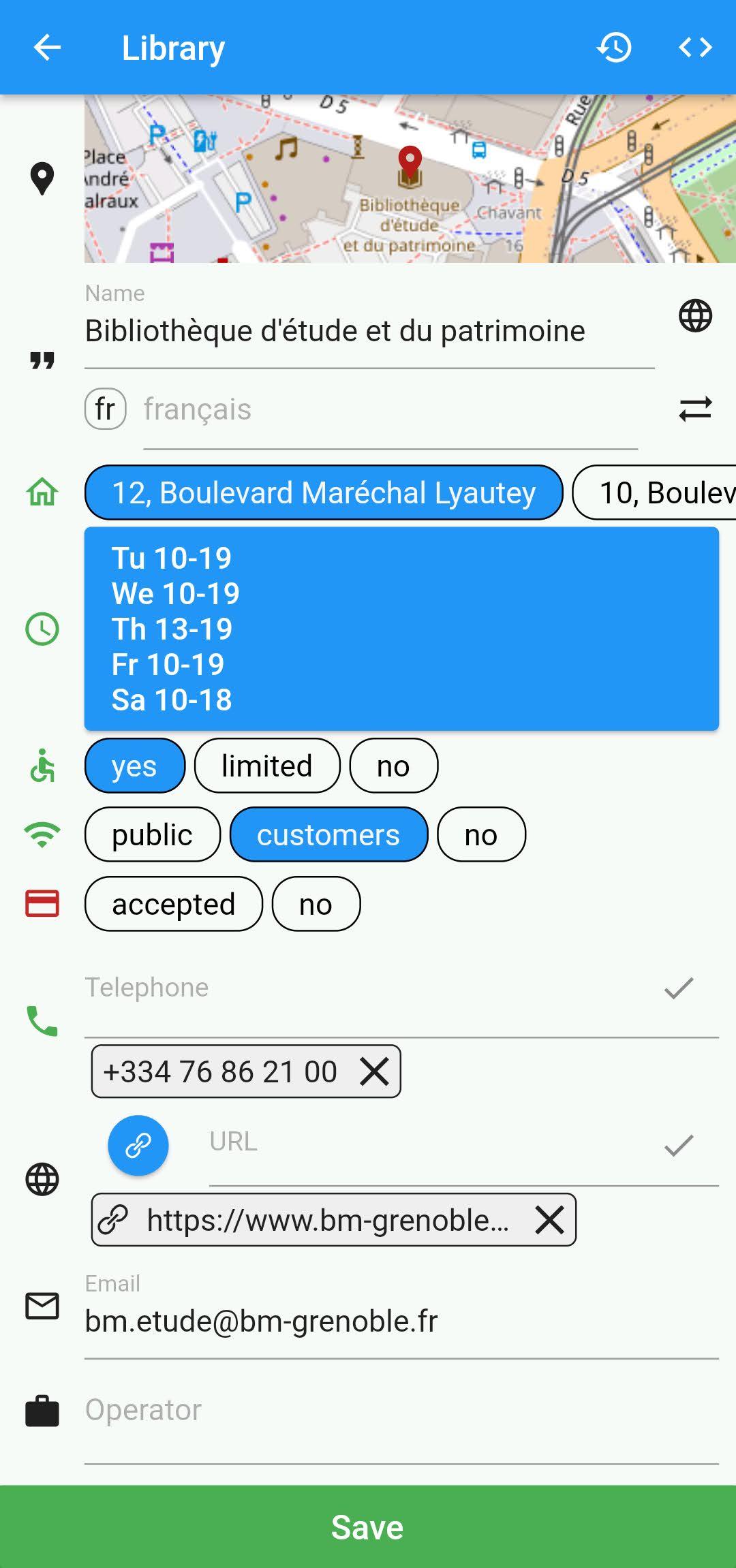
Task: Set wheelchair access to limited
Action: (x=266, y=766)
